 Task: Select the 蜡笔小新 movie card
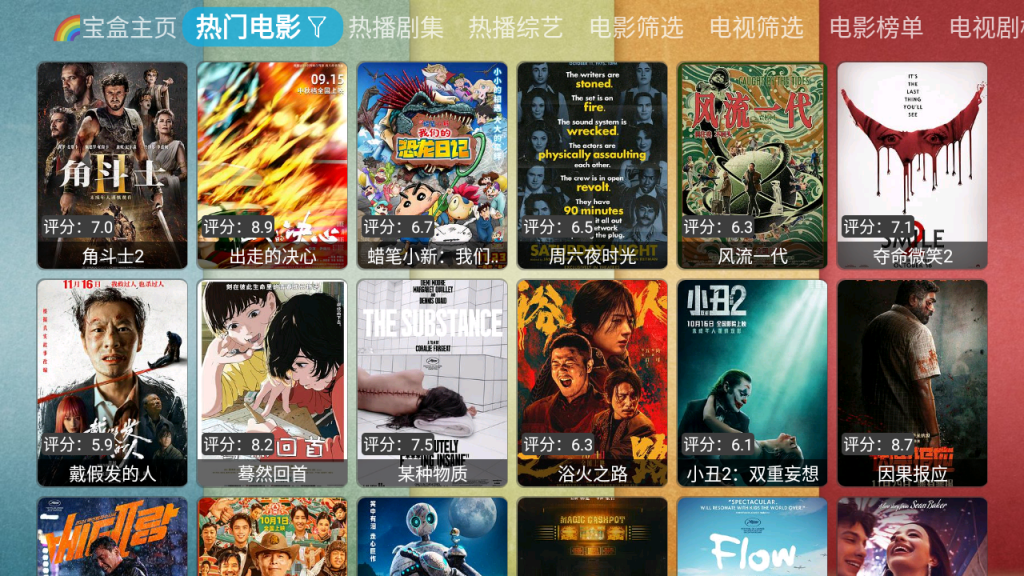point(432,165)
